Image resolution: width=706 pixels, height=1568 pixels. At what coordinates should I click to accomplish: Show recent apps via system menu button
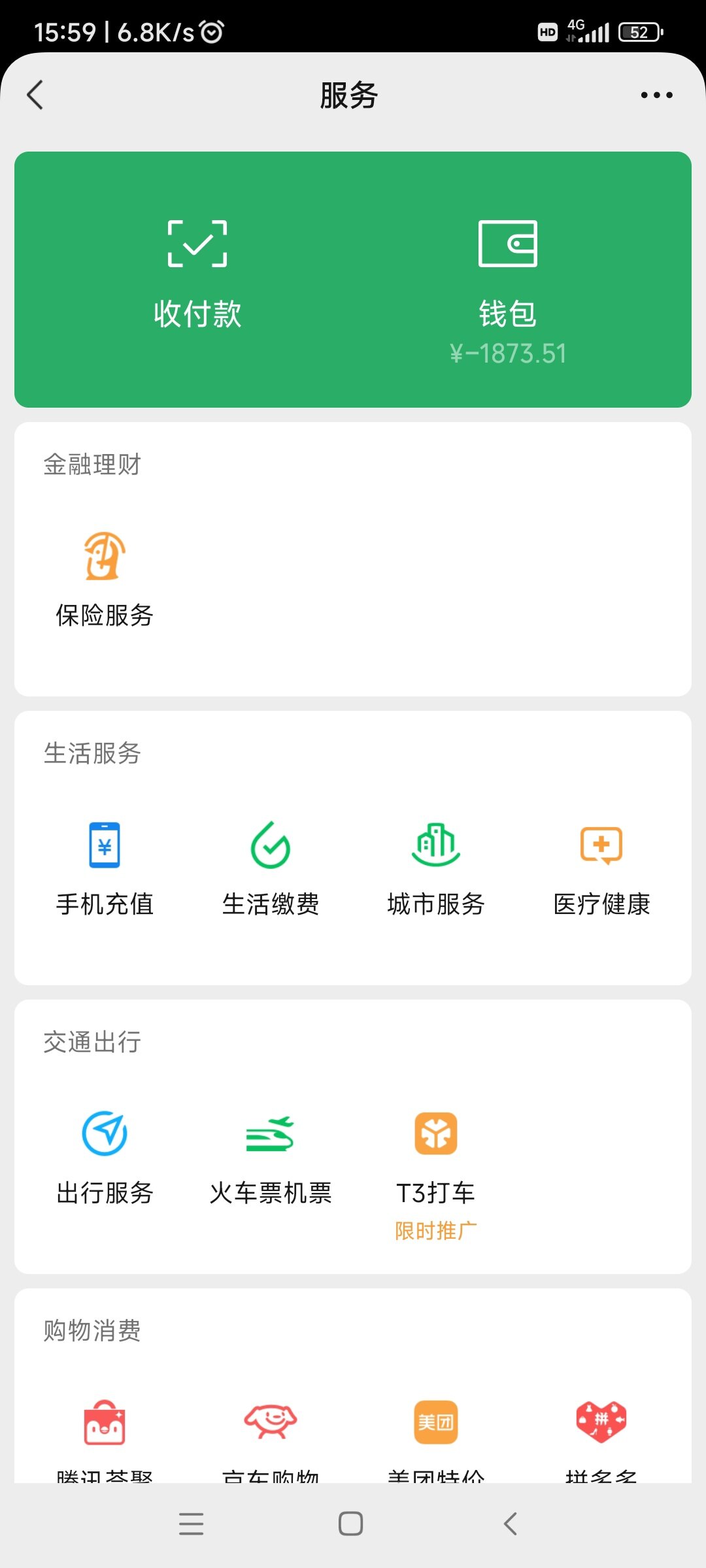point(192,1524)
